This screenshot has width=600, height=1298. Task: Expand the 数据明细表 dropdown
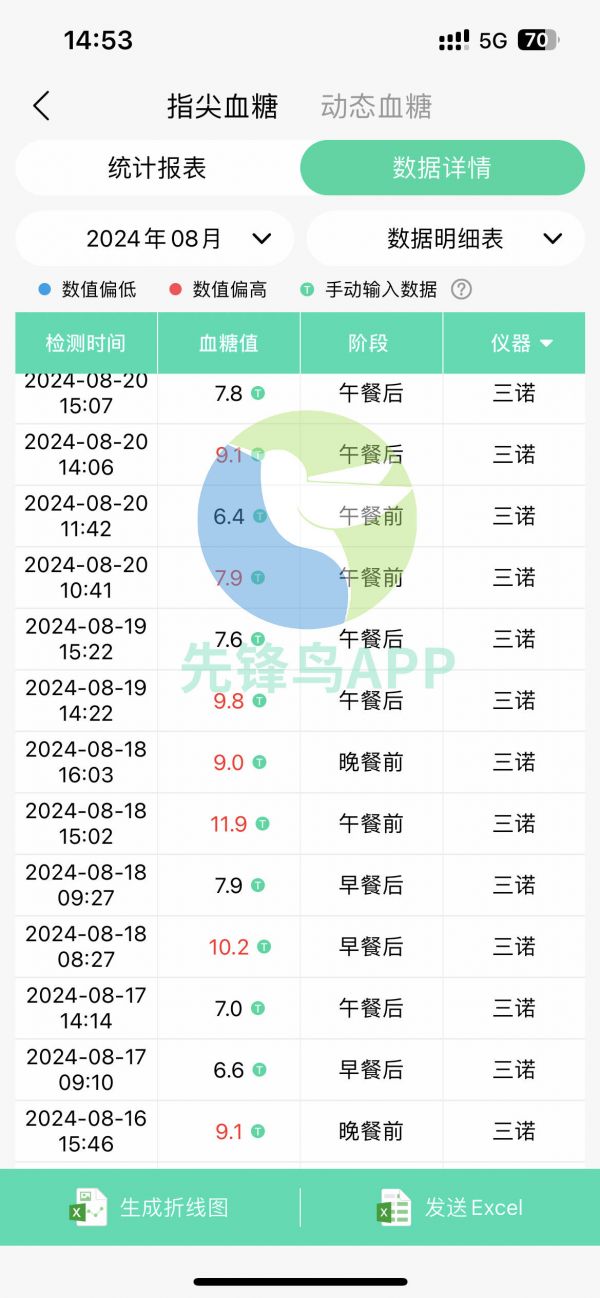[446, 239]
